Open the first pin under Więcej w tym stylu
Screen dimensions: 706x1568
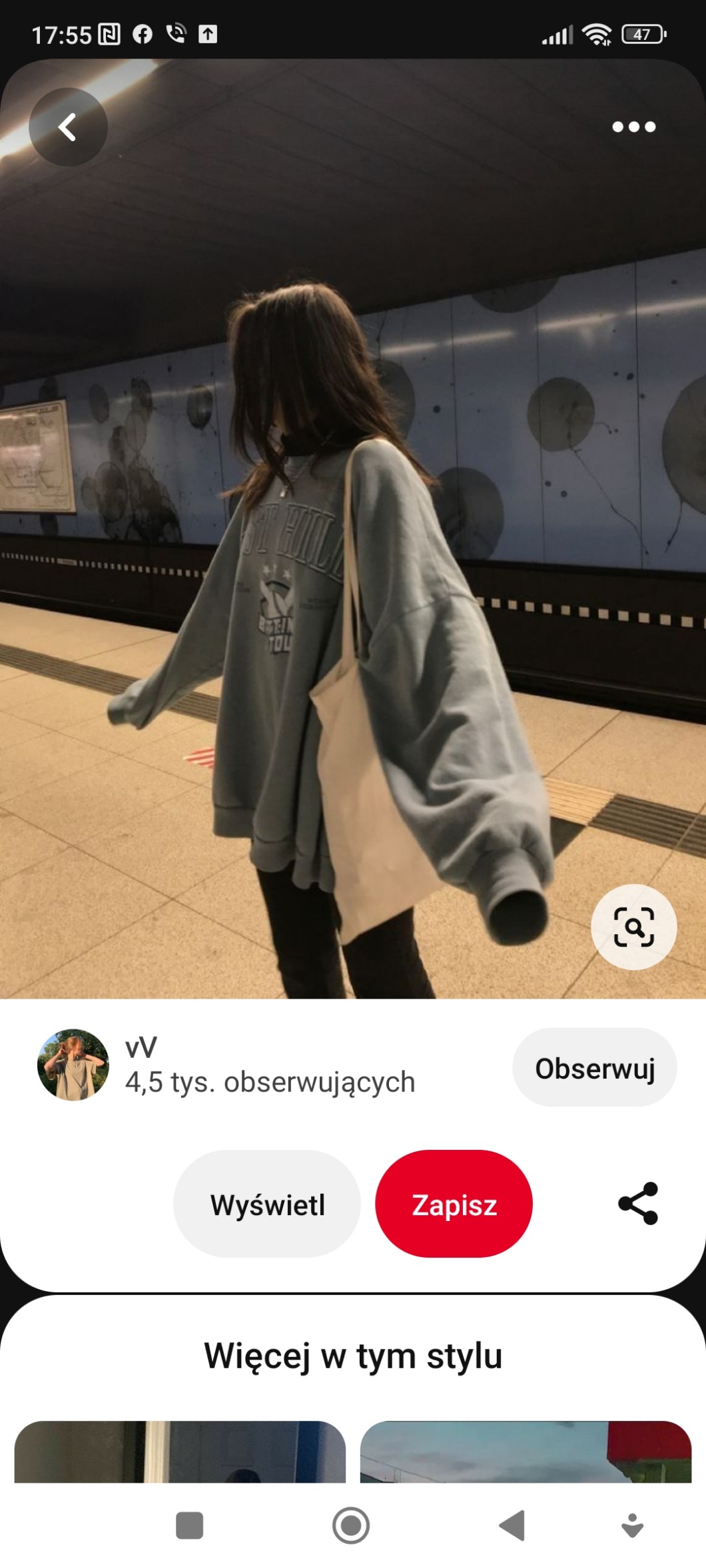pos(180,1452)
